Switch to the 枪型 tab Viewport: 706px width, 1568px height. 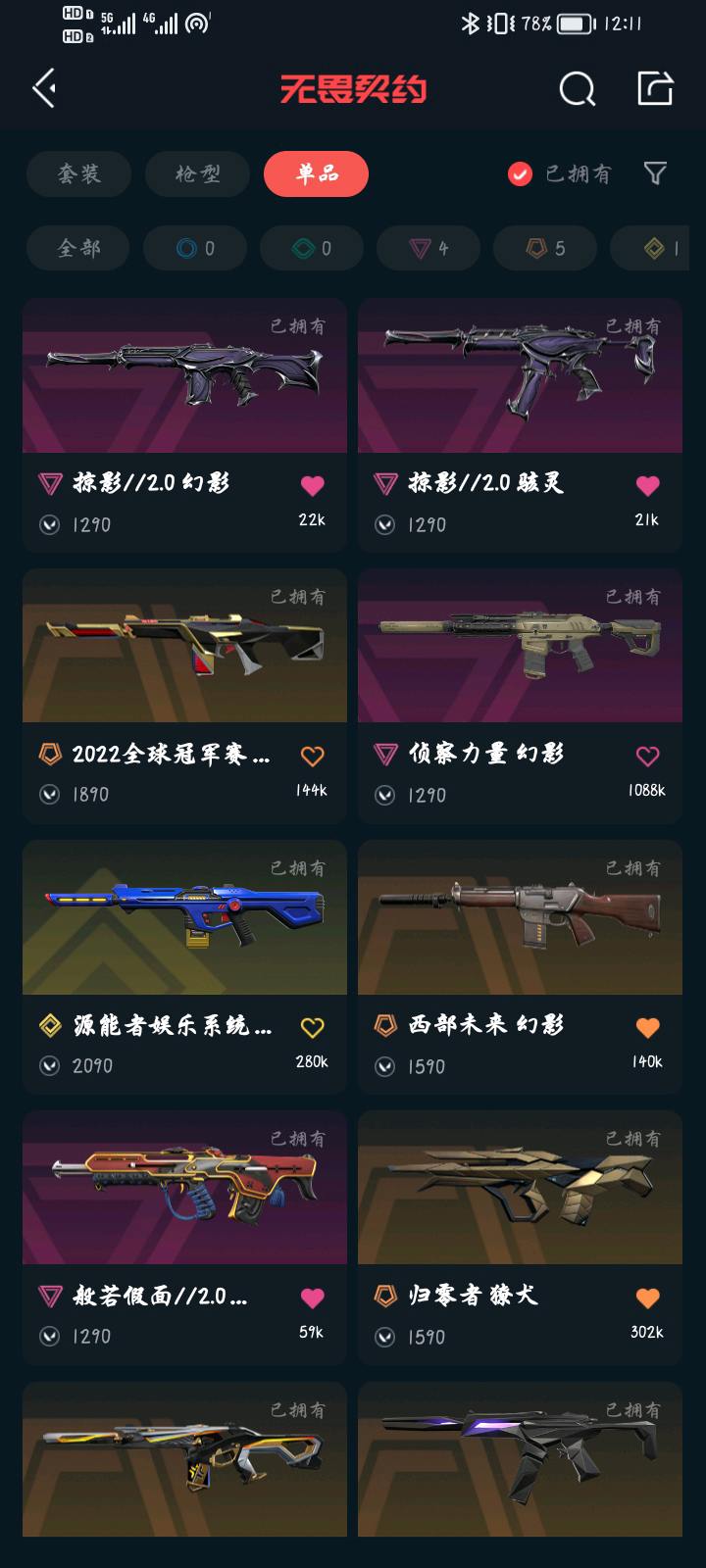[197, 174]
